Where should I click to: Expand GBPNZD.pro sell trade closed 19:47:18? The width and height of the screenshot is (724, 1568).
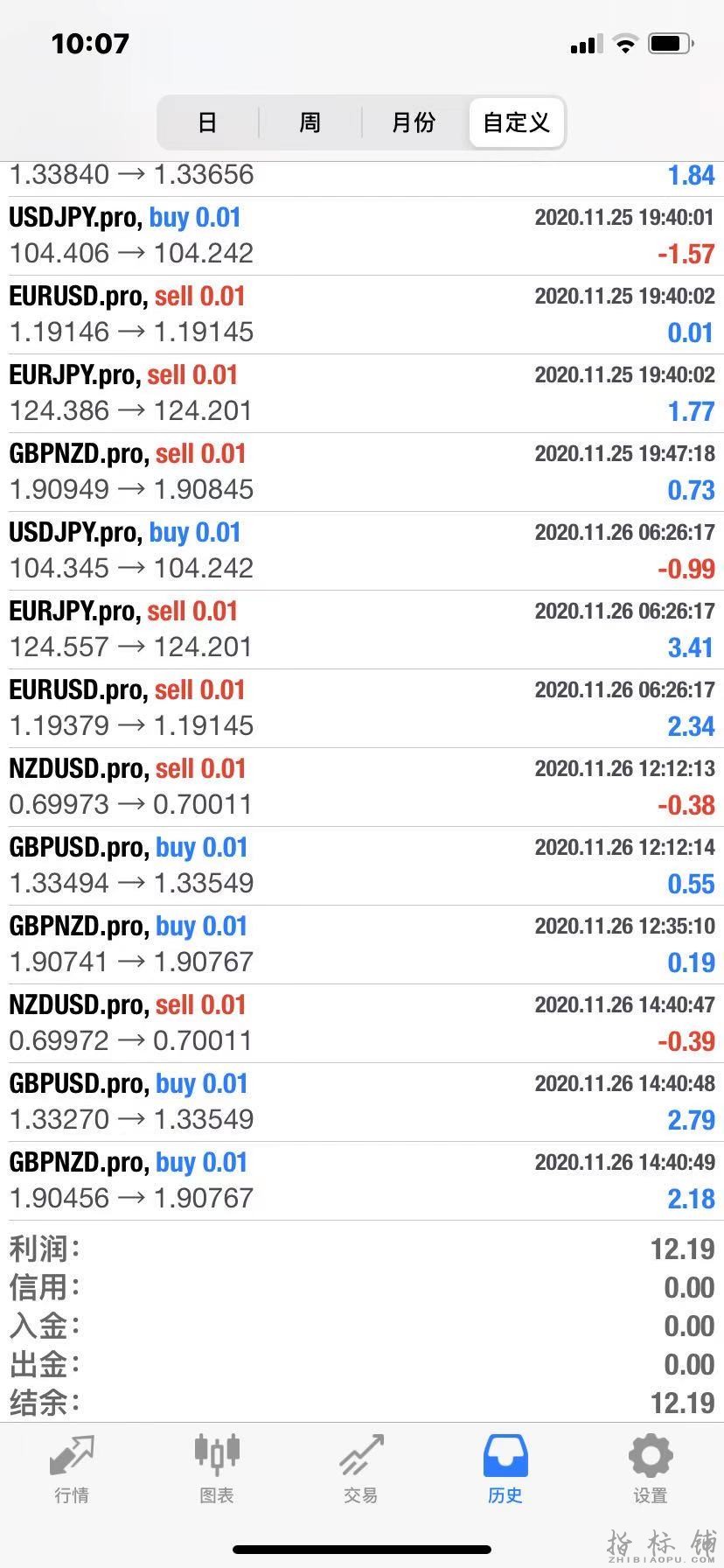coord(362,472)
